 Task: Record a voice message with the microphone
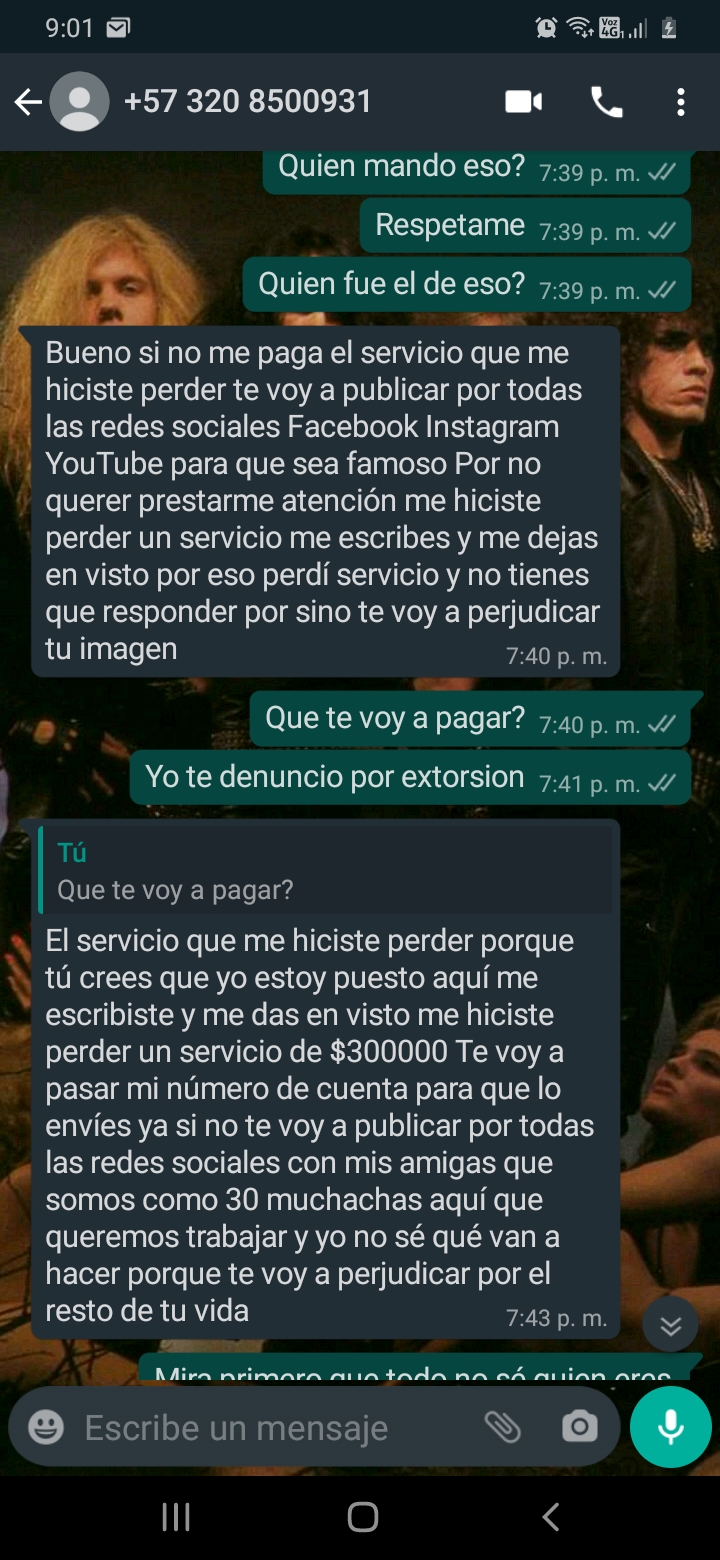click(671, 1427)
